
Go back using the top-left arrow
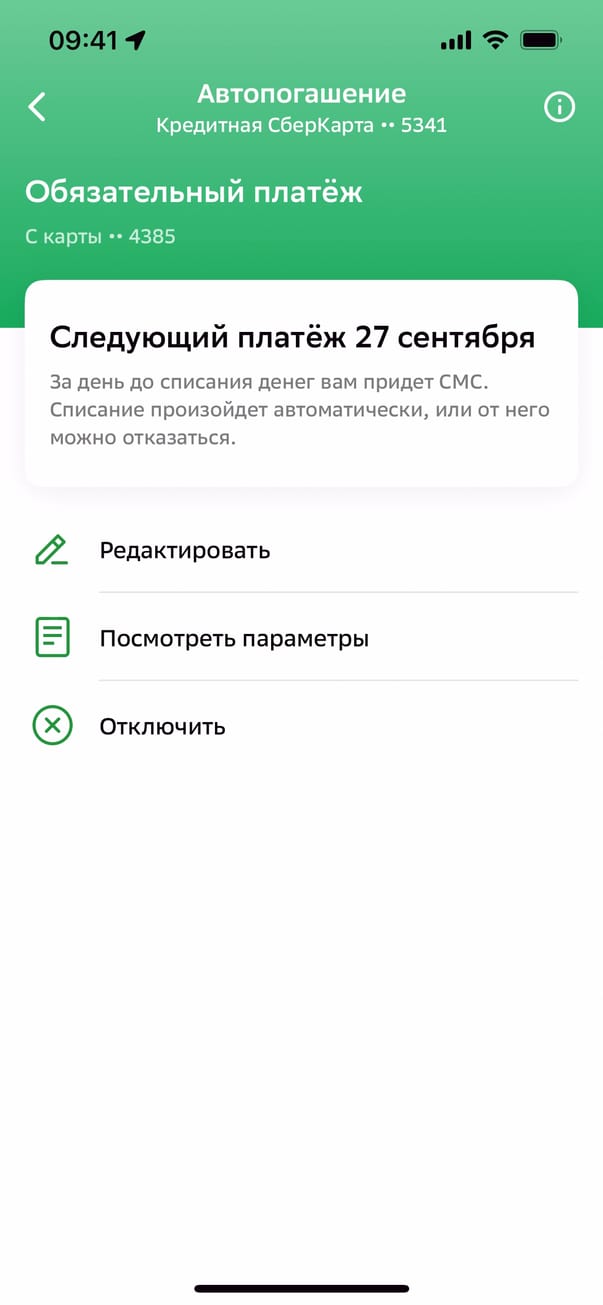pyautogui.click(x=37, y=107)
